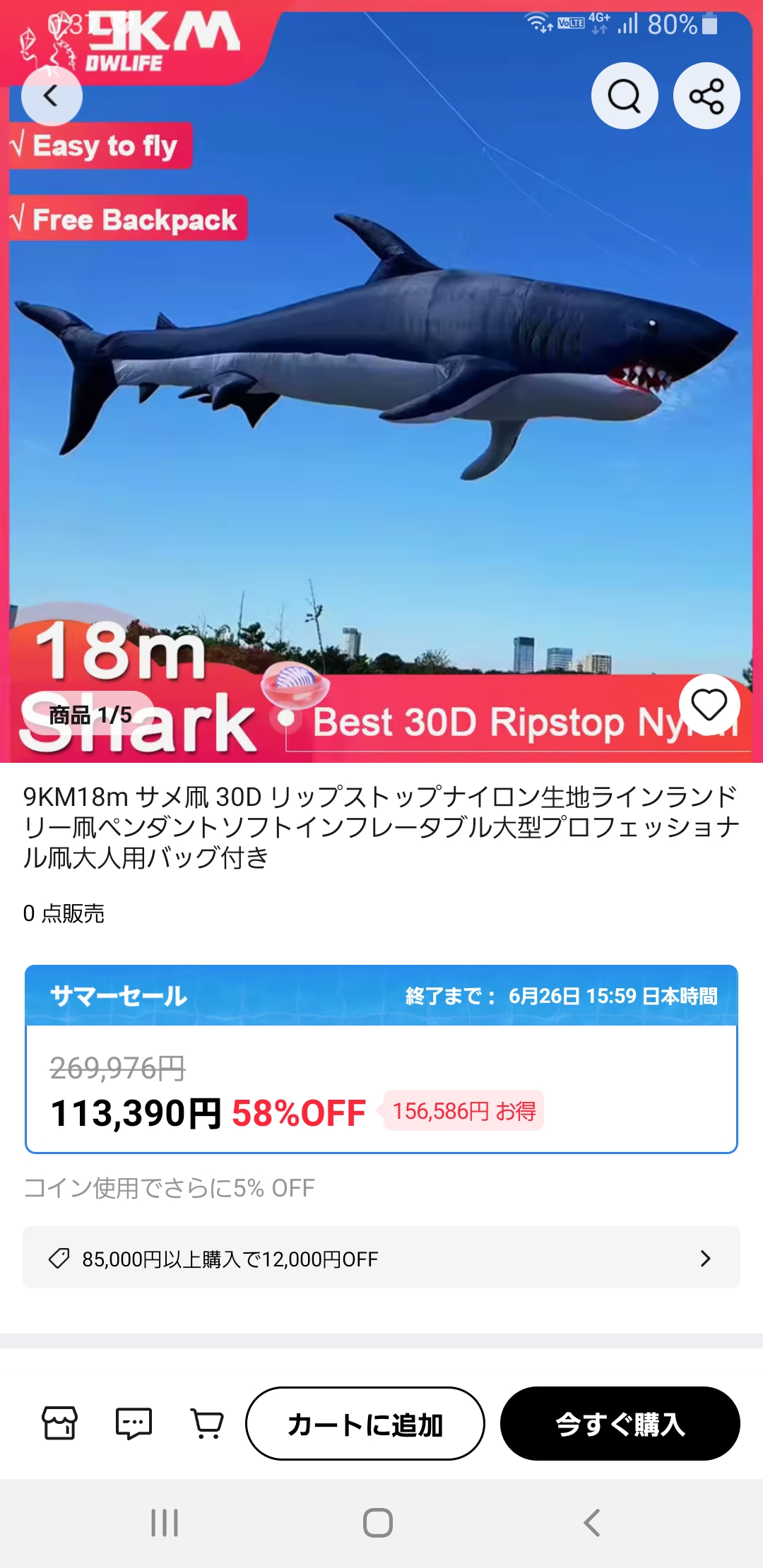Open the shopping cart icon
Image resolution: width=763 pixels, height=1568 pixels.
(207, 1423)
